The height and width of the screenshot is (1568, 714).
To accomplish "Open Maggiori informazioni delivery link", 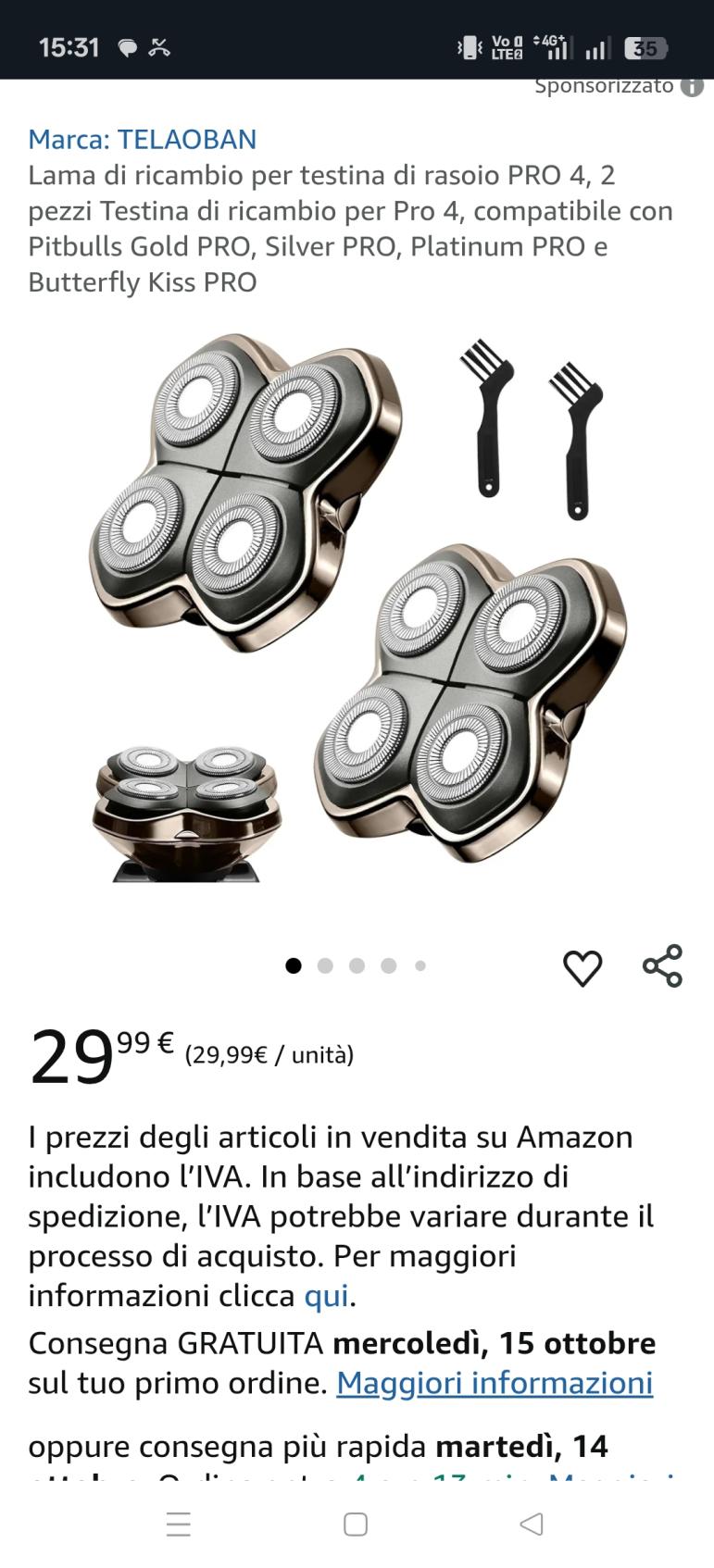I will click(495, 1383).
